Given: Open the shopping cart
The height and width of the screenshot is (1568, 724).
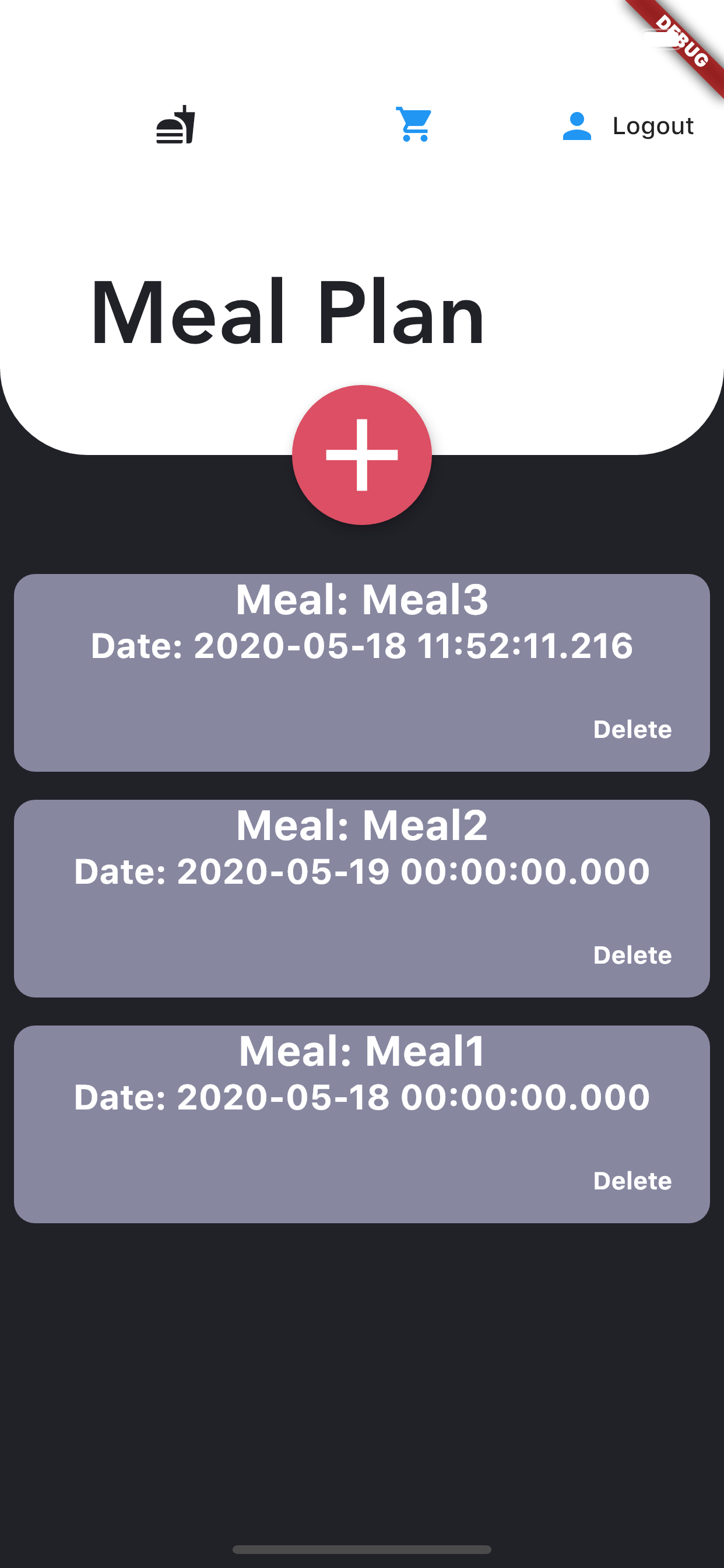Looking at the screenshot, I should (x=414, y=125).
